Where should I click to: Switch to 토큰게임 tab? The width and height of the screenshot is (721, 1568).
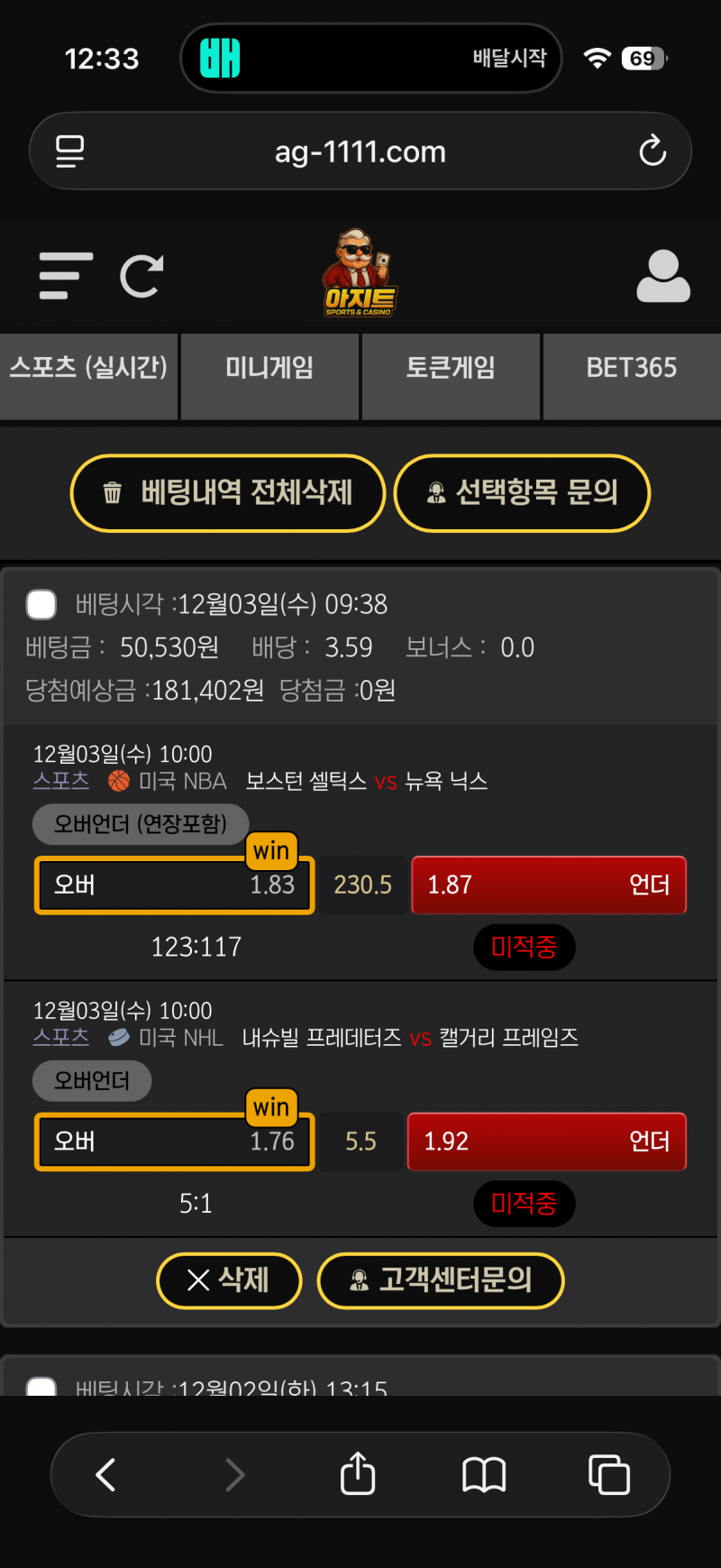[x=451, y=368]
